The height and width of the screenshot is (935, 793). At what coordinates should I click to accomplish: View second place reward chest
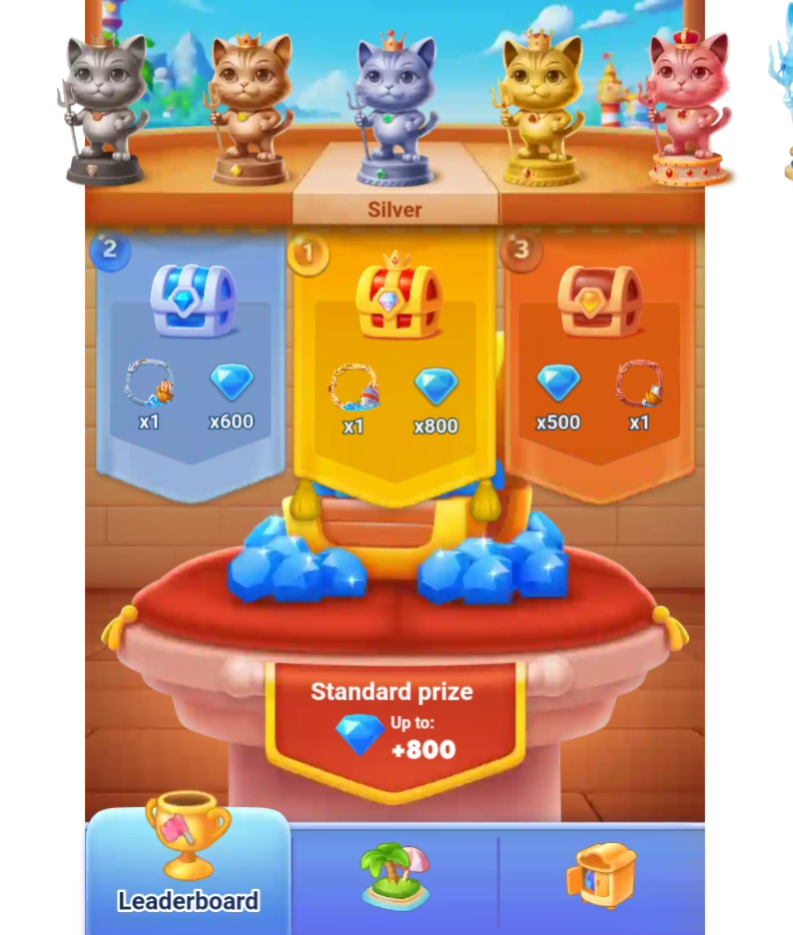coord(192,299)
